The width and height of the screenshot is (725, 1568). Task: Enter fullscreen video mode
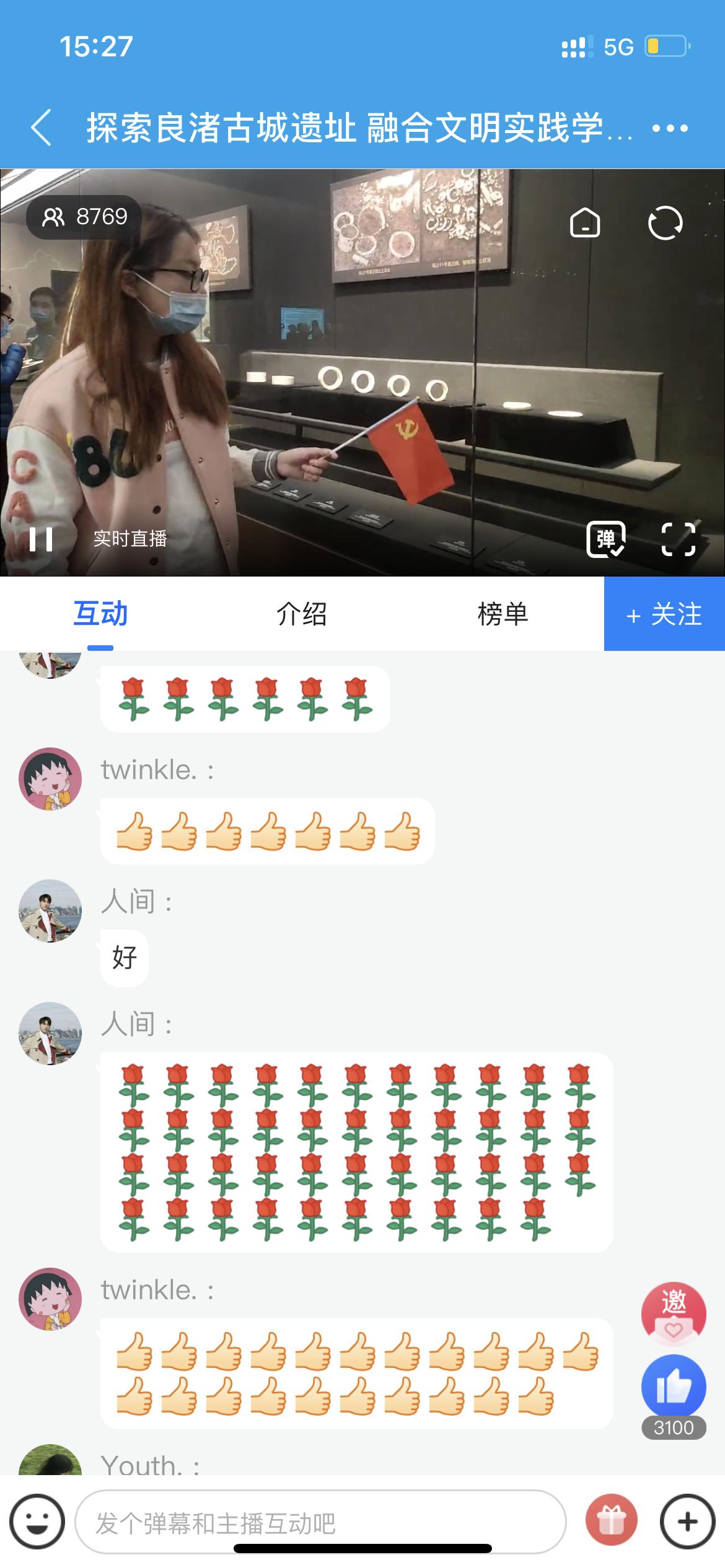coord(678,539)
